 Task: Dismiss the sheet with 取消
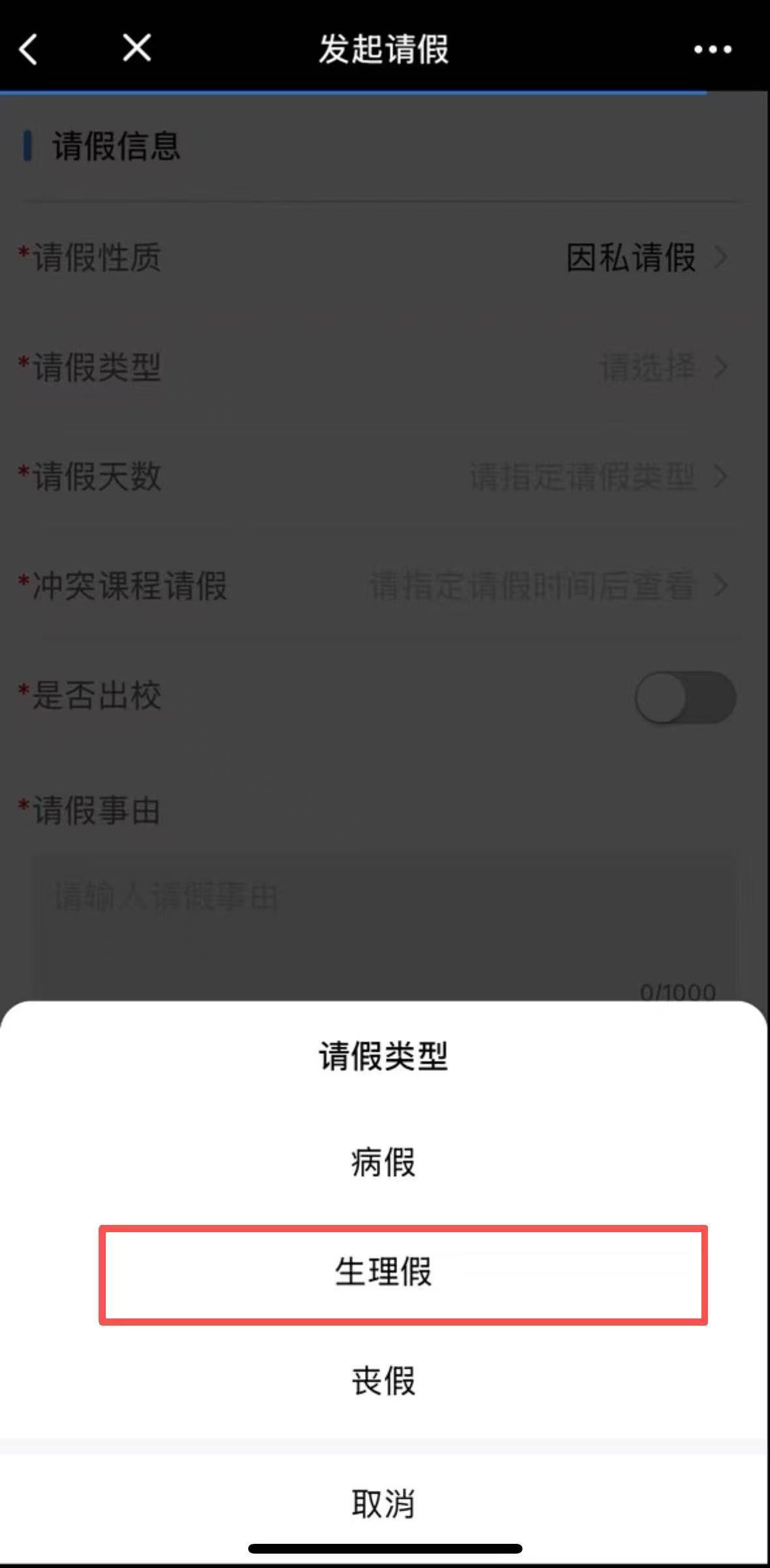coord(384,1503)
